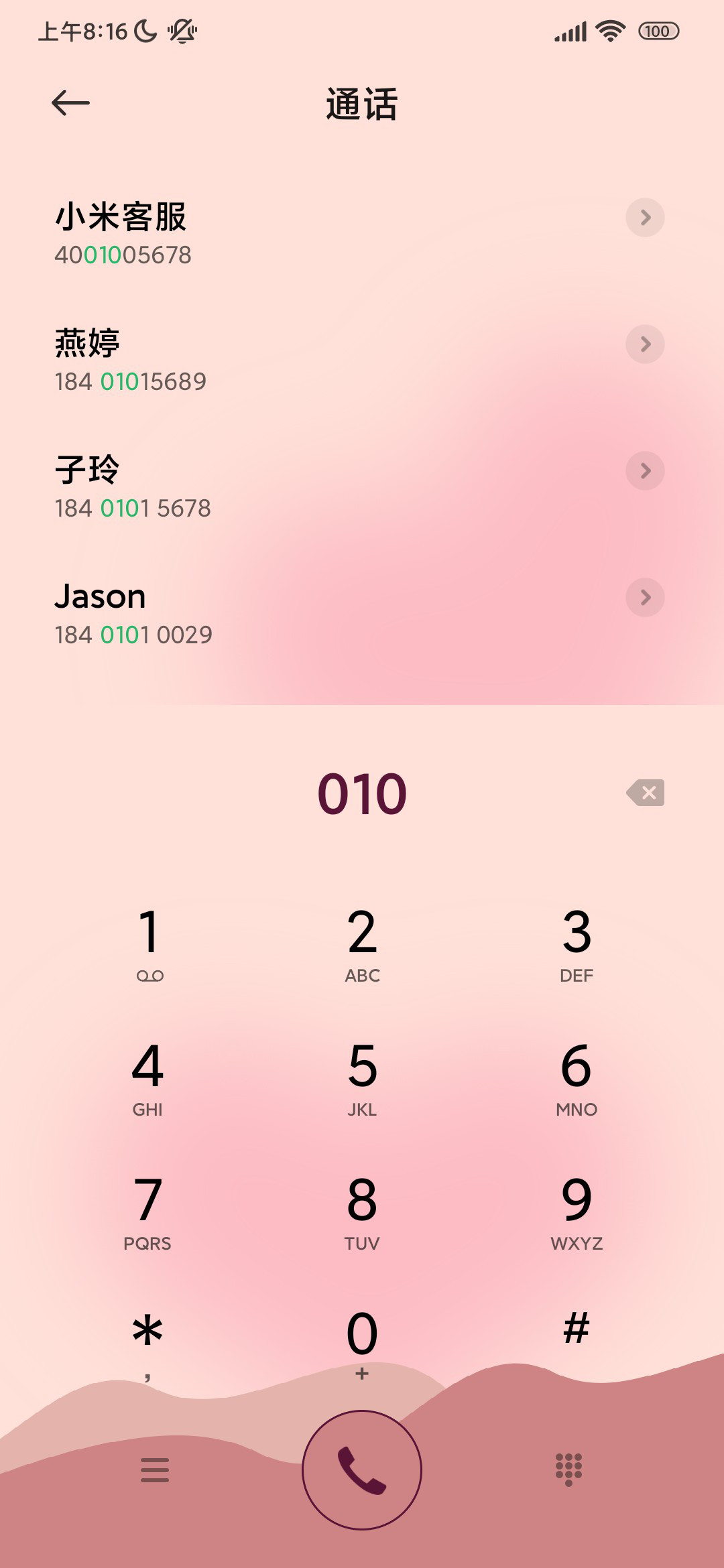This screenshot has height=1568, width=724.
Task: Open details arrow for 小米客服
Action: [645, 217]
